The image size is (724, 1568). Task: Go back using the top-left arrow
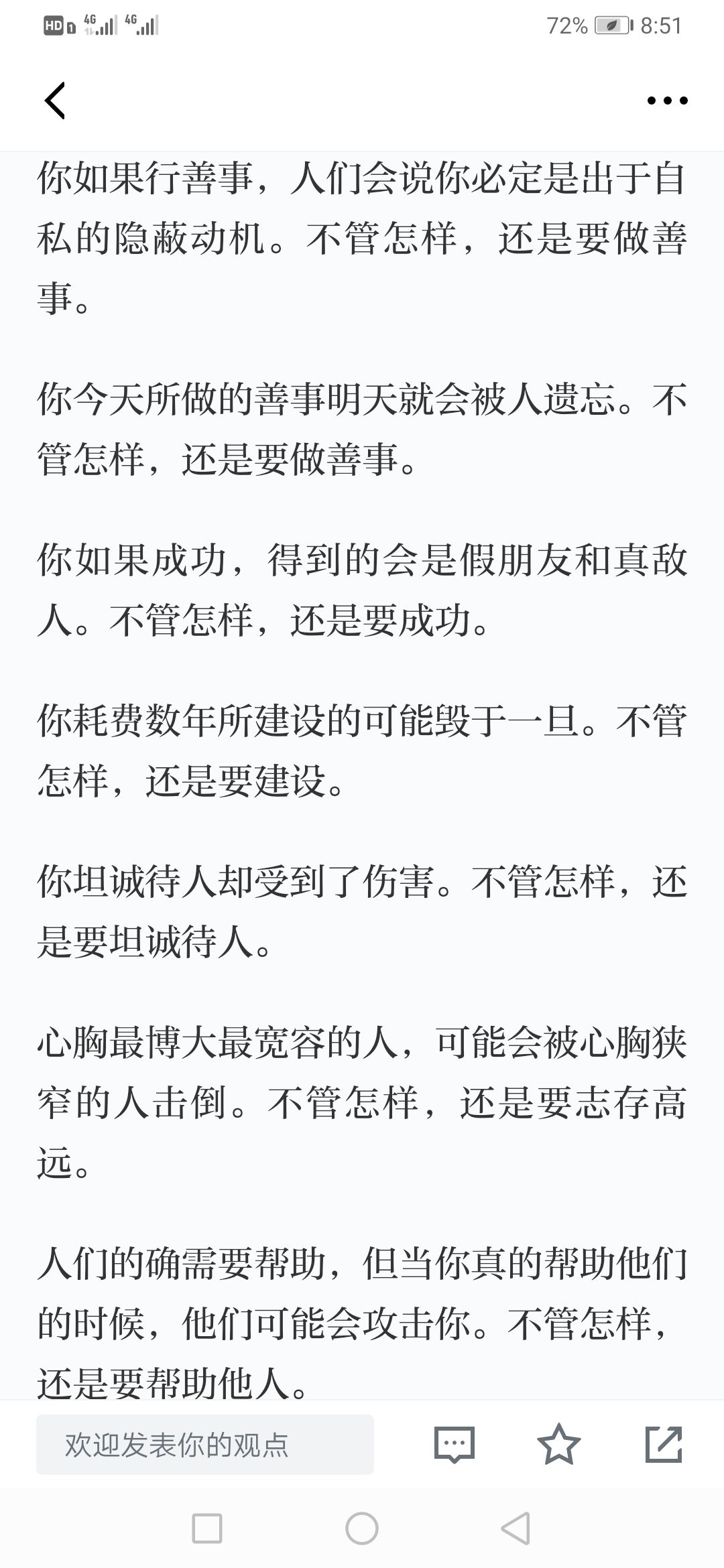(55, 101)
